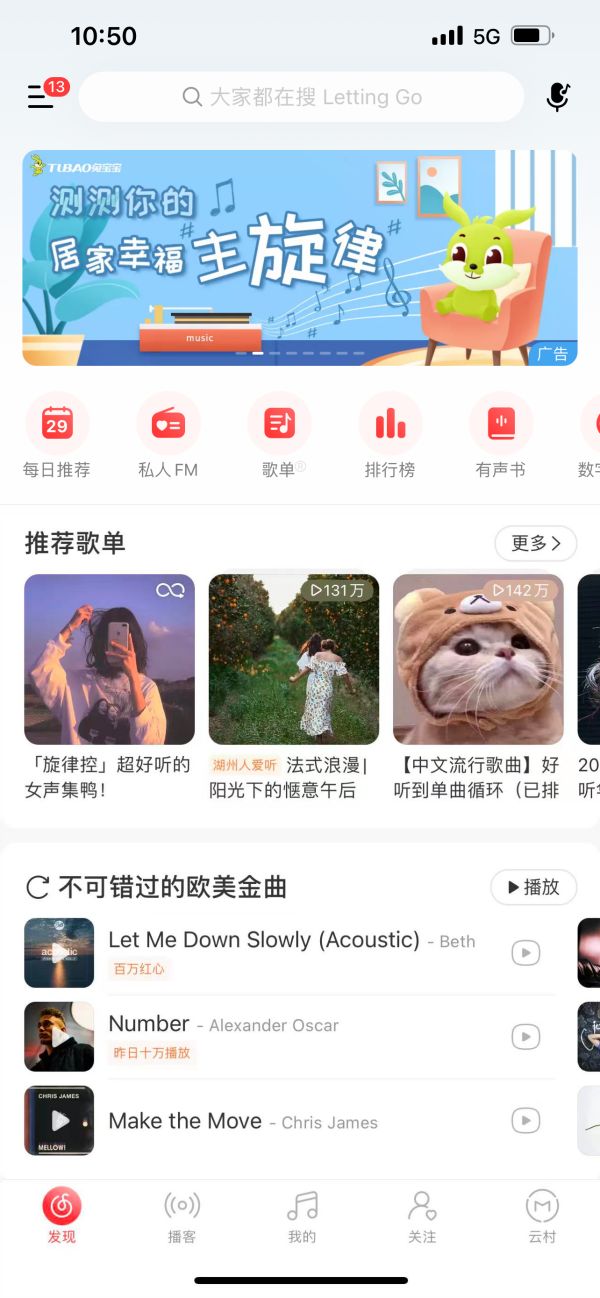Open the 【中文流行歌曲】 cat cover playlist

478,659
